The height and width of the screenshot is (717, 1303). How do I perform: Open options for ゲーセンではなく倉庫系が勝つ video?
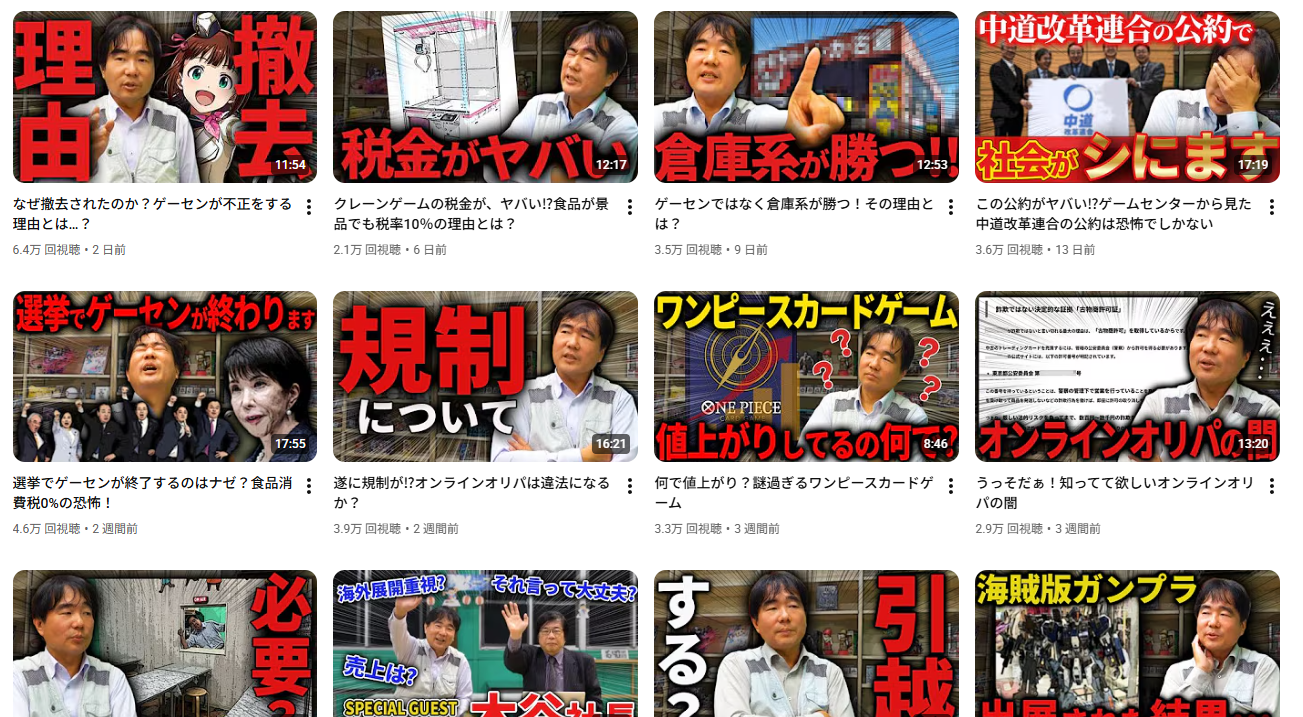(x=951, y=207)
